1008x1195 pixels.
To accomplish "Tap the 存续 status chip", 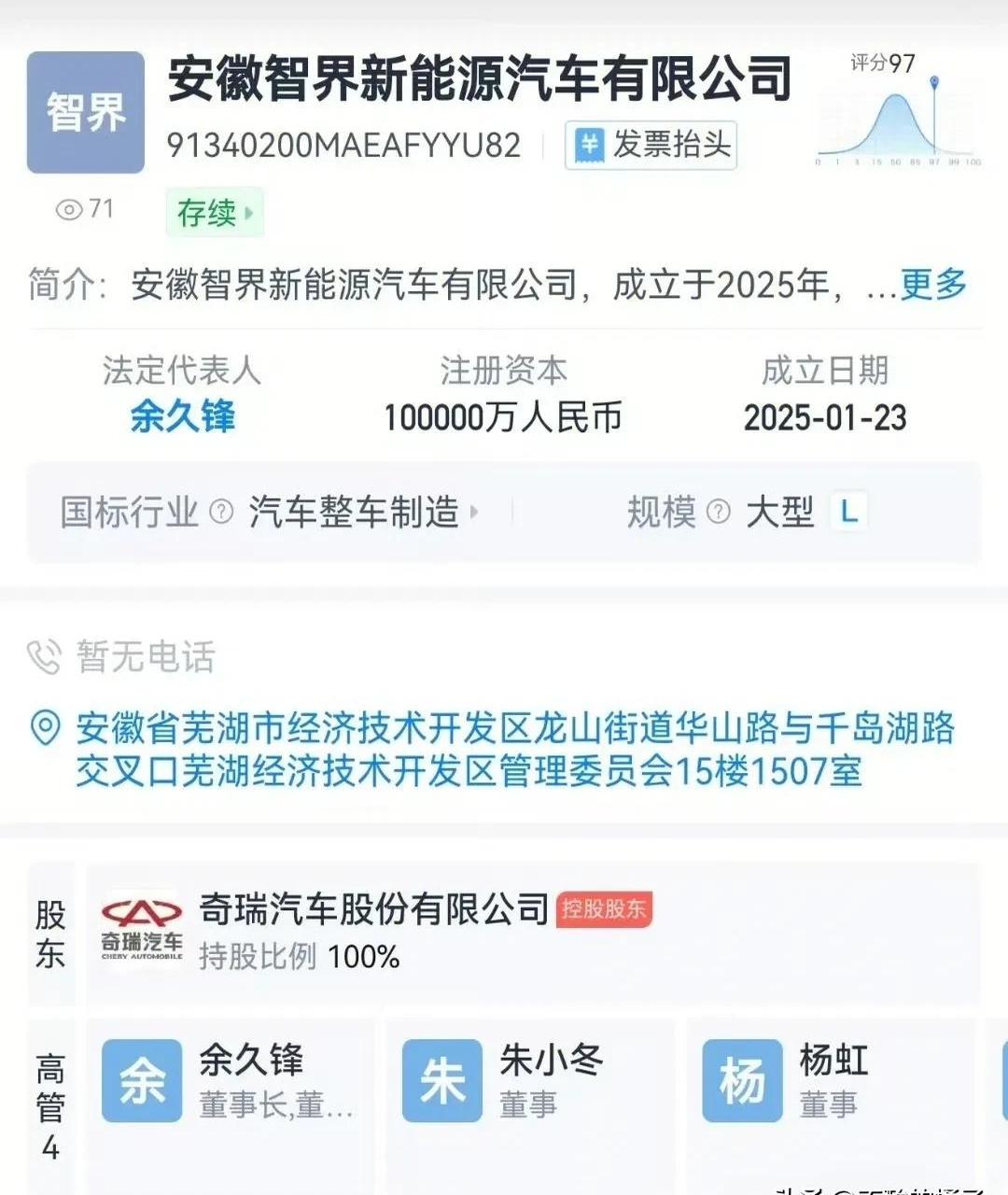I will pyautogui.click(x=214, y=213).
